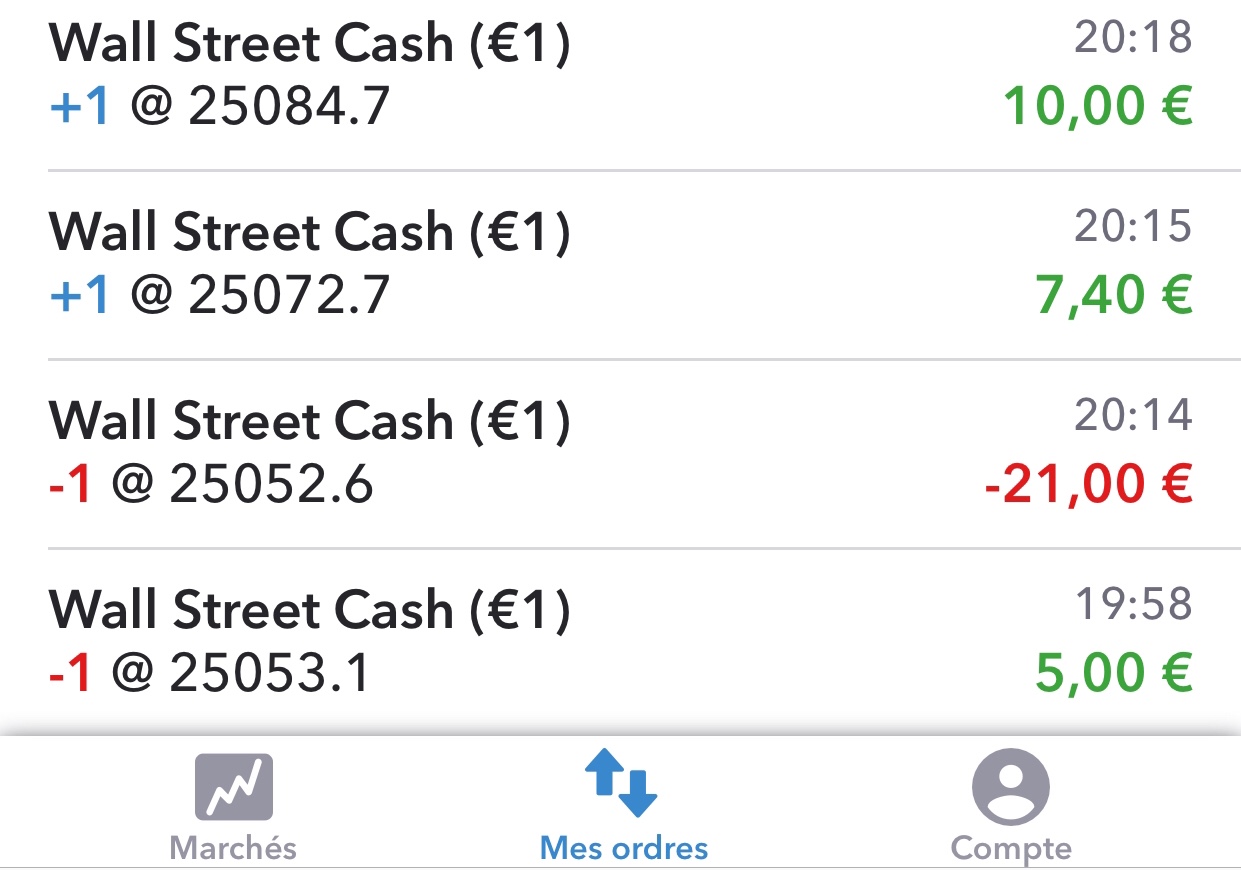Go to the Compte tab
This screenshot has height=870, width=1241.
click(x=1010, y=806)
